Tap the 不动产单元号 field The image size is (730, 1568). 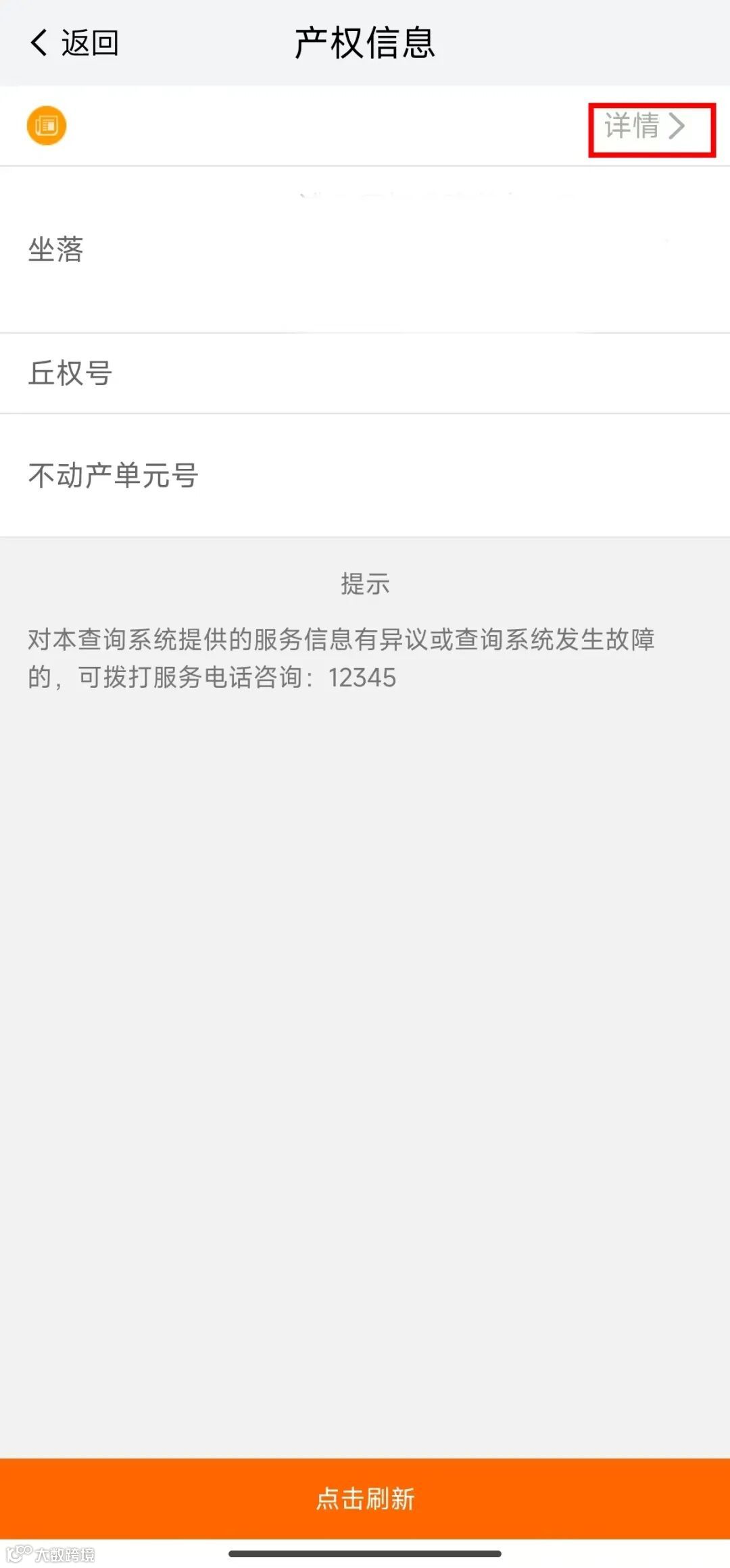pos(365,477)
